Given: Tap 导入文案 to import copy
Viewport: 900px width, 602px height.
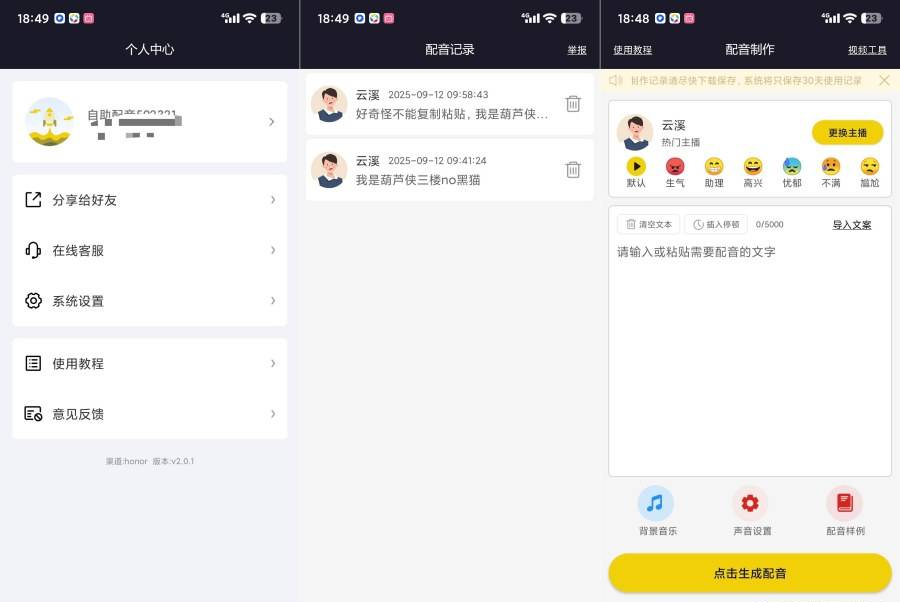Looking at the screenshot, I should pyautogui.click(x=852, y=225).
